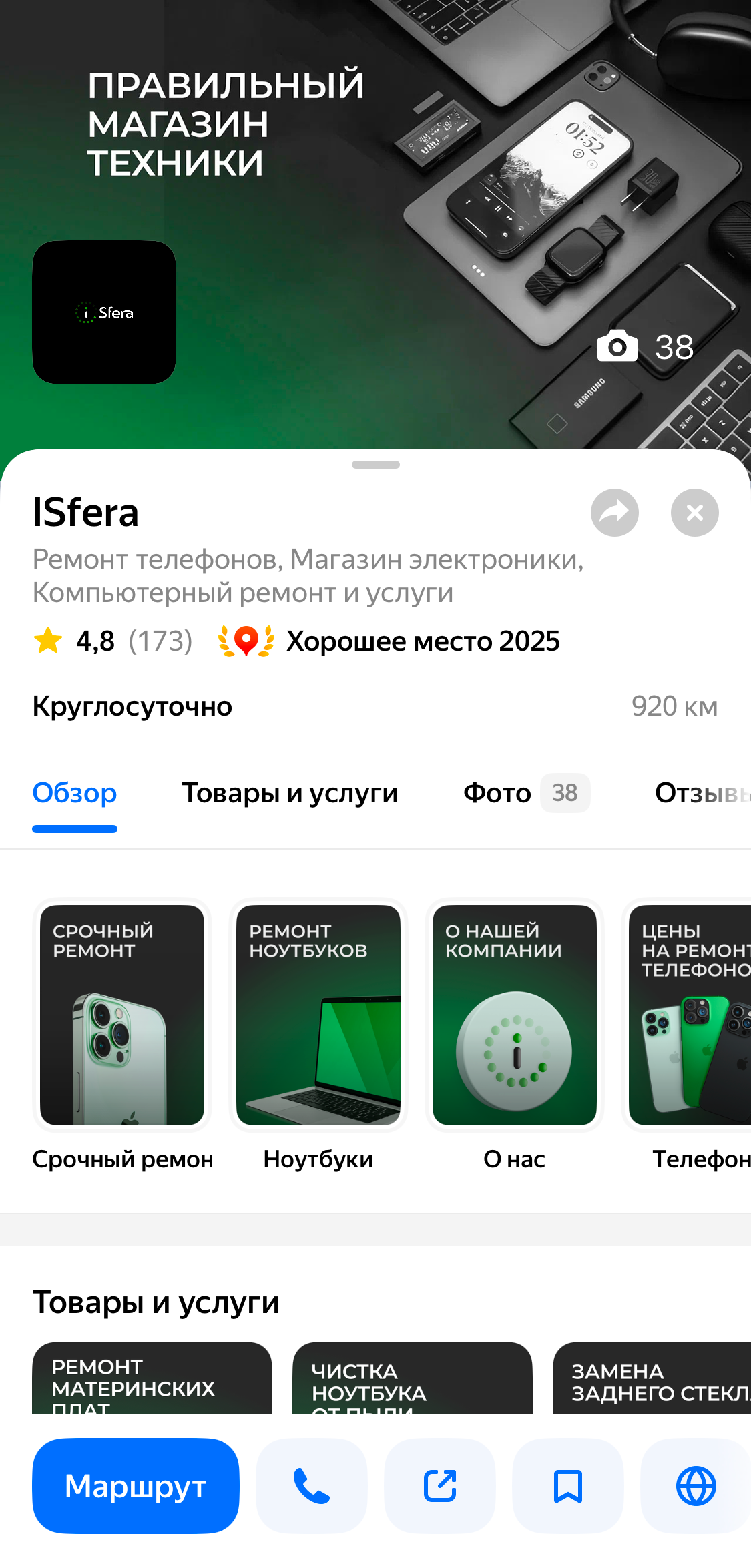The width and height of the screenshot is (751, 1568).
Task: Call ISfera with the phone button
Action: [x=312, y=1486]
